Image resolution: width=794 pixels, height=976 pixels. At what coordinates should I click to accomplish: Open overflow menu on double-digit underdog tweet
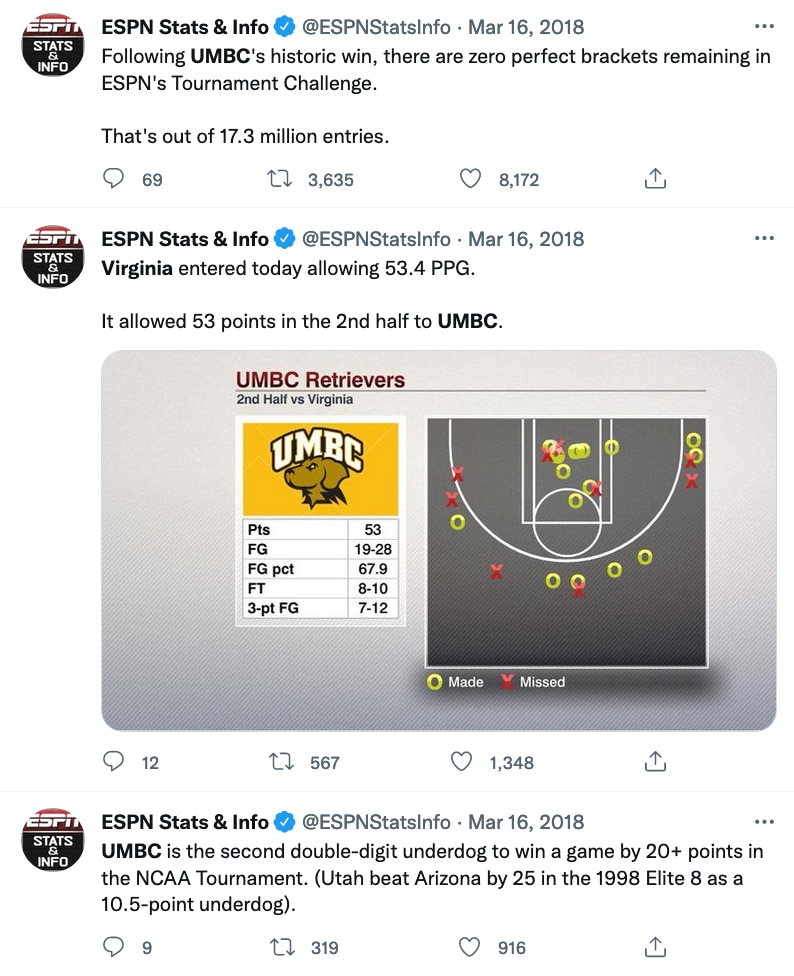point(763,822)
